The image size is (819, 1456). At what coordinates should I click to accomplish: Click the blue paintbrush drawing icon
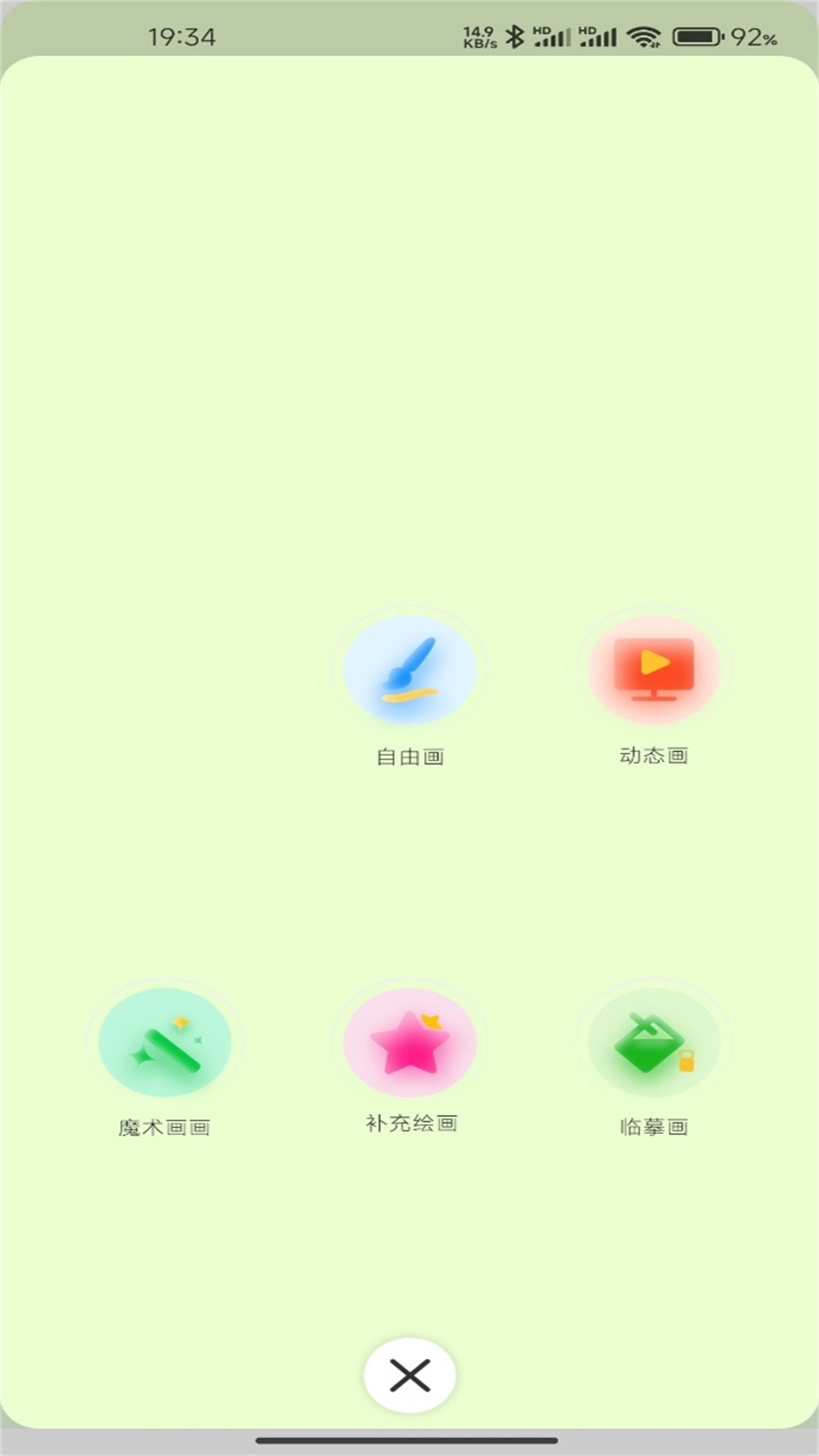click(409, 667)
